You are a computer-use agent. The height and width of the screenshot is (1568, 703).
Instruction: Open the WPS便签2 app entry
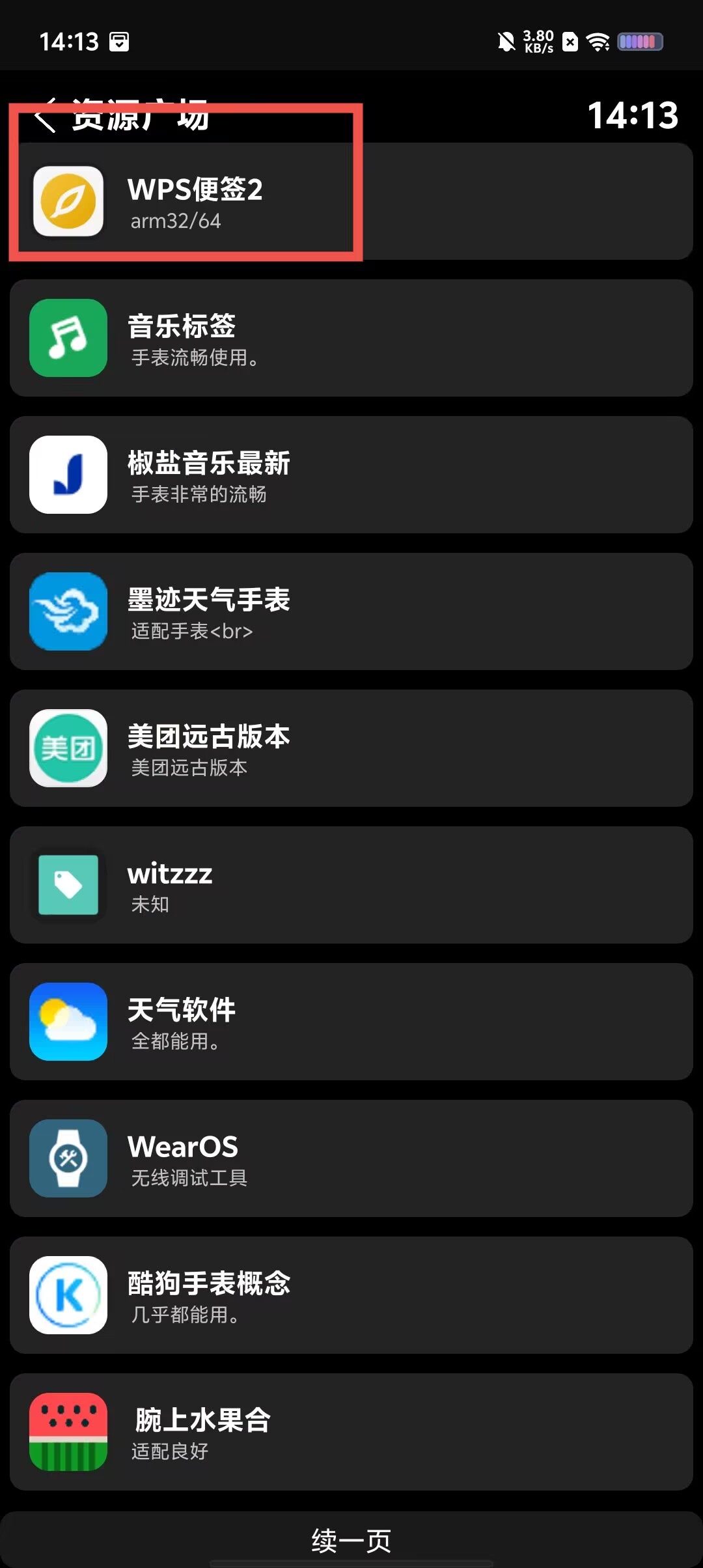(351, 202)
